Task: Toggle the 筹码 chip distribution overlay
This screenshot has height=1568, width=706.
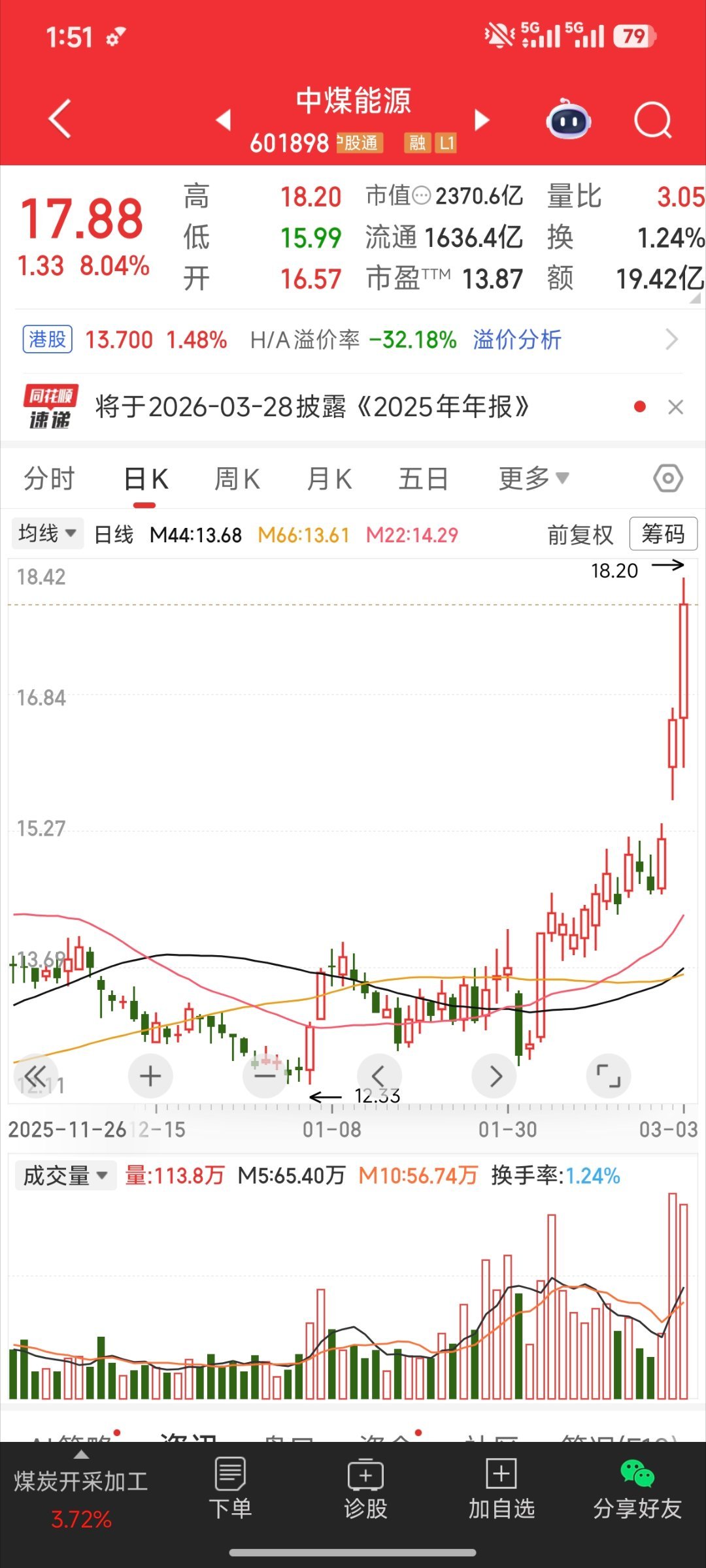Action: tap(663, 534)
